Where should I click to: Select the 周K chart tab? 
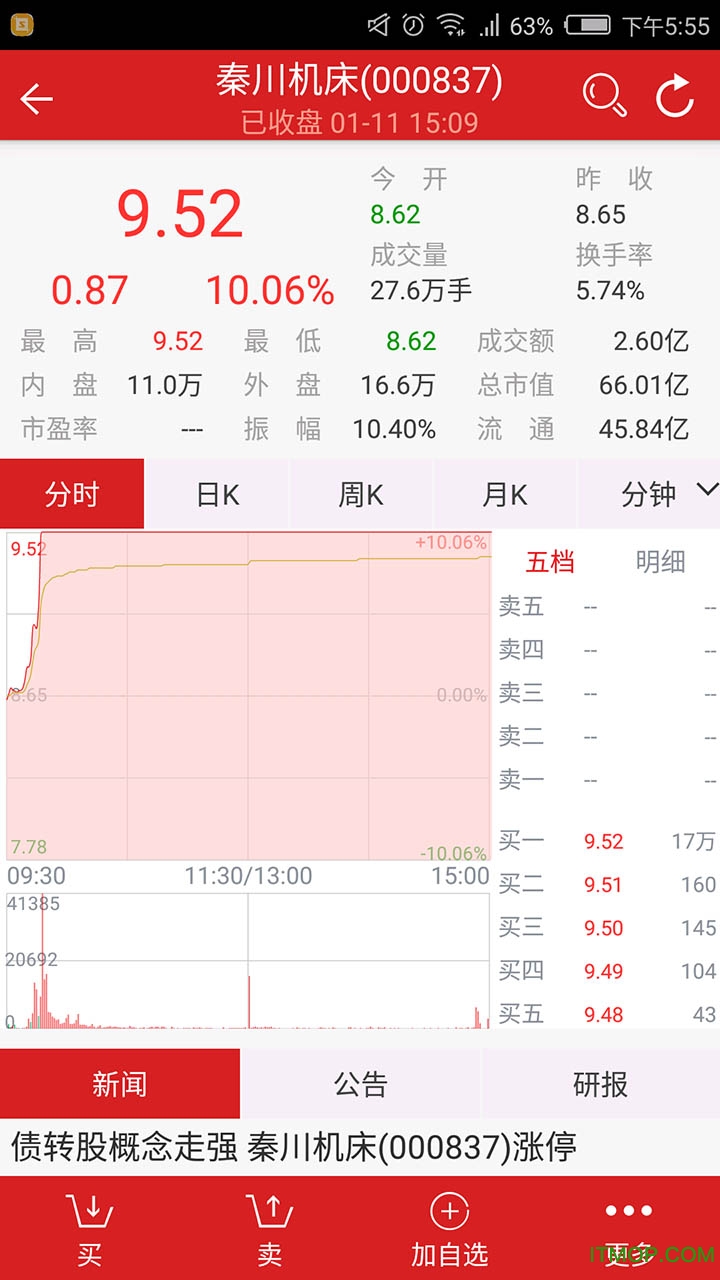[361, 494]
